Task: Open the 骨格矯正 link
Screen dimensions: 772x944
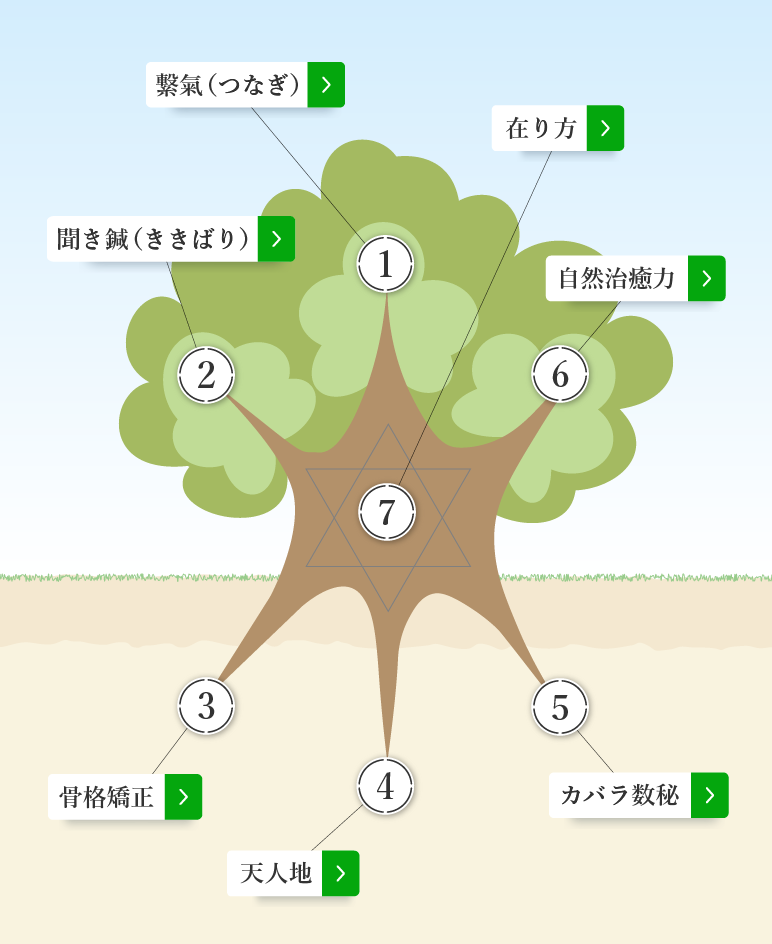Action: pos(125,797)
